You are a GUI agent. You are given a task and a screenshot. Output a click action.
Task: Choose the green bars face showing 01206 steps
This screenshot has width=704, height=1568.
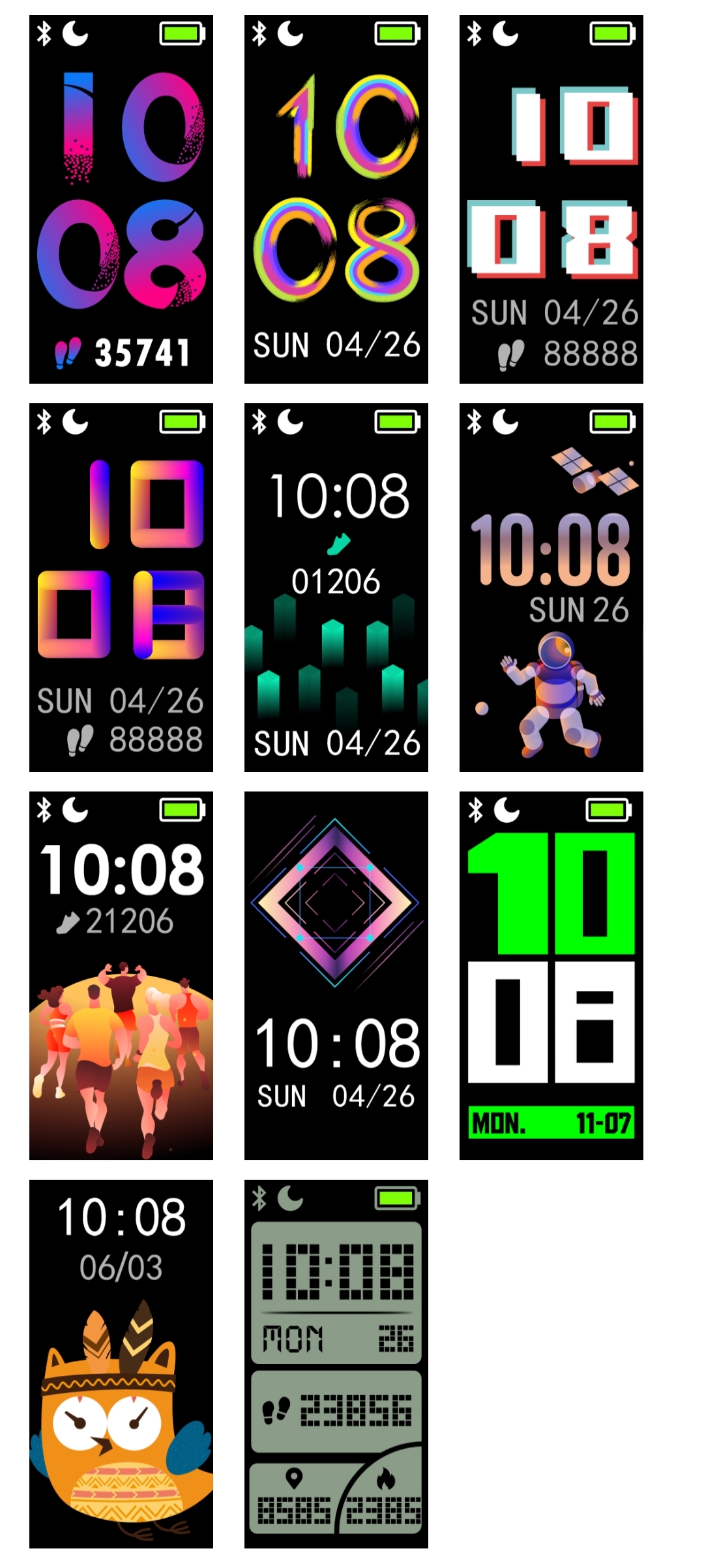[x=336, y=588]
